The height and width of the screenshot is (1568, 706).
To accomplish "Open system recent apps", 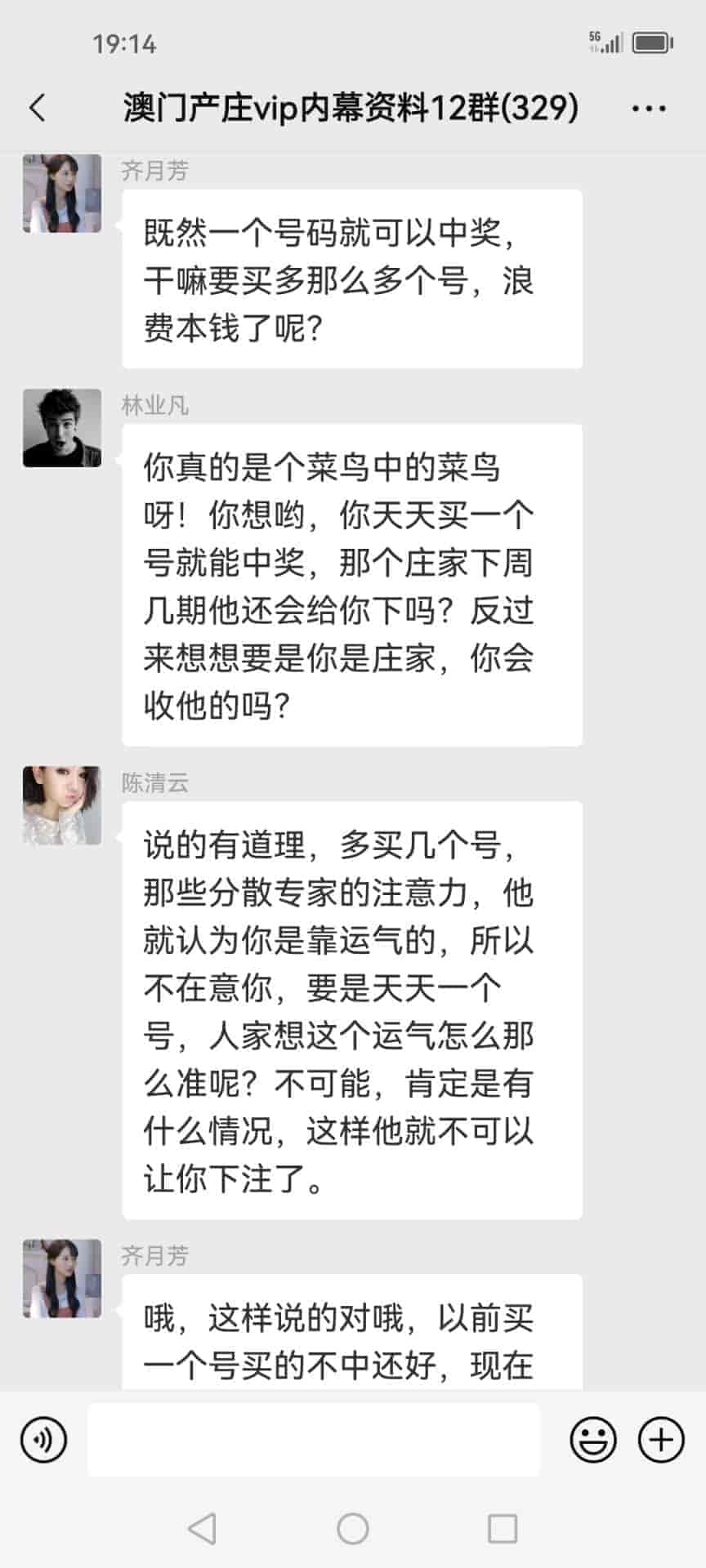I will pos(502,1528).
